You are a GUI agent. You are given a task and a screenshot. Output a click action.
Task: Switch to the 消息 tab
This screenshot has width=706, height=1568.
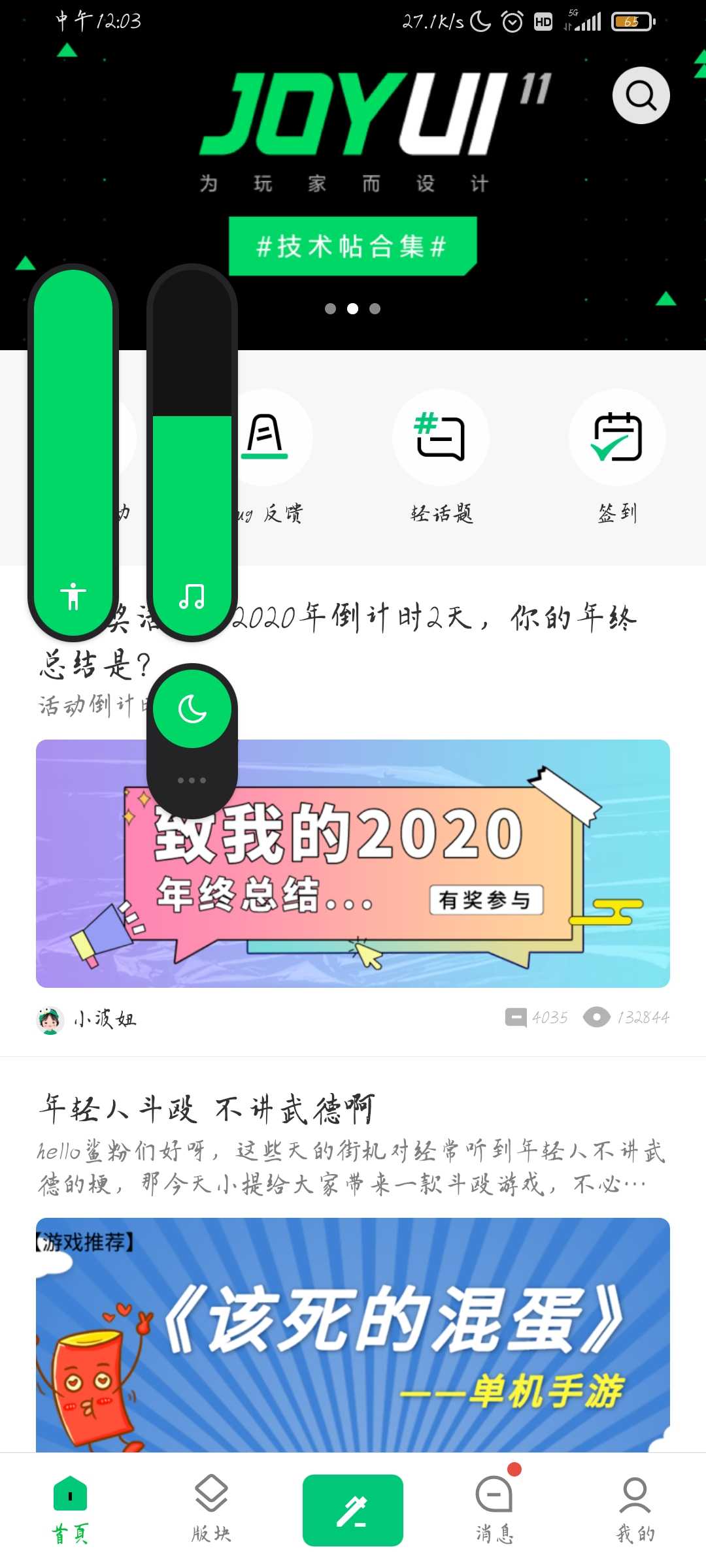[495, 1510]
